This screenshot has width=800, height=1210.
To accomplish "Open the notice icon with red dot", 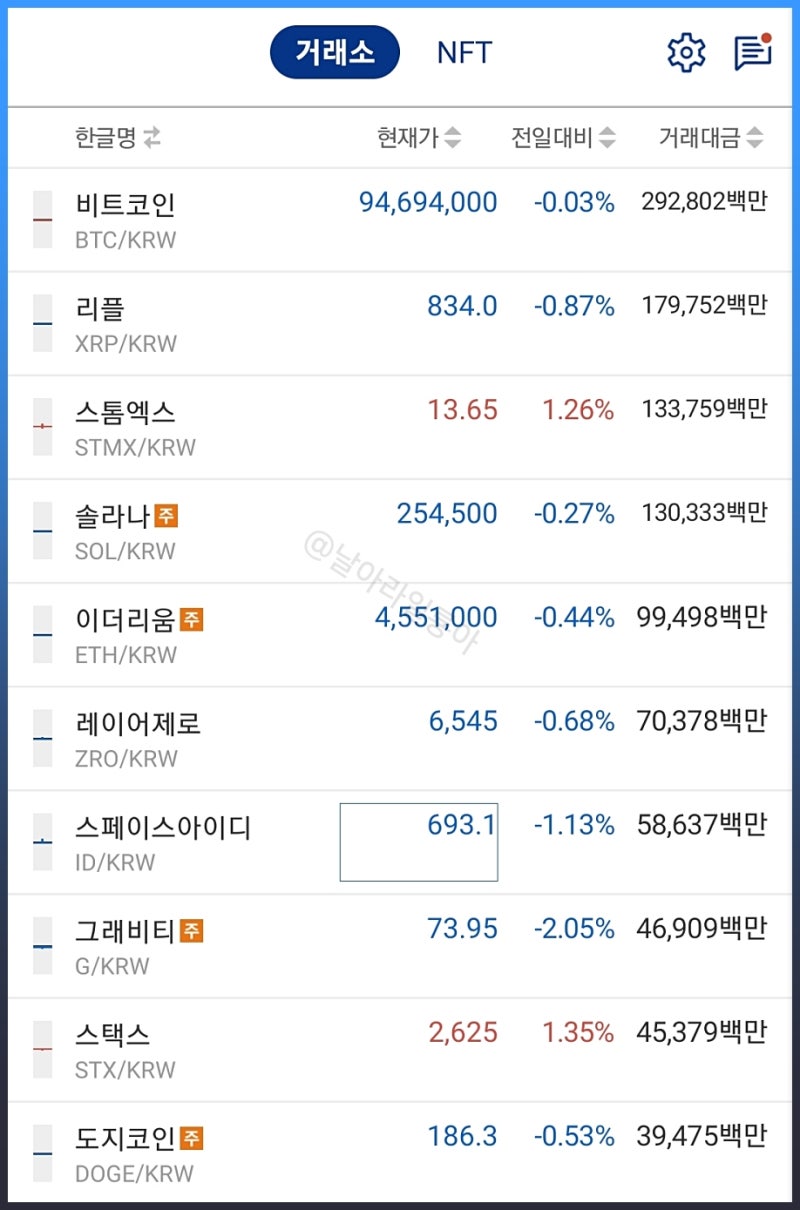I will point(749,53).
